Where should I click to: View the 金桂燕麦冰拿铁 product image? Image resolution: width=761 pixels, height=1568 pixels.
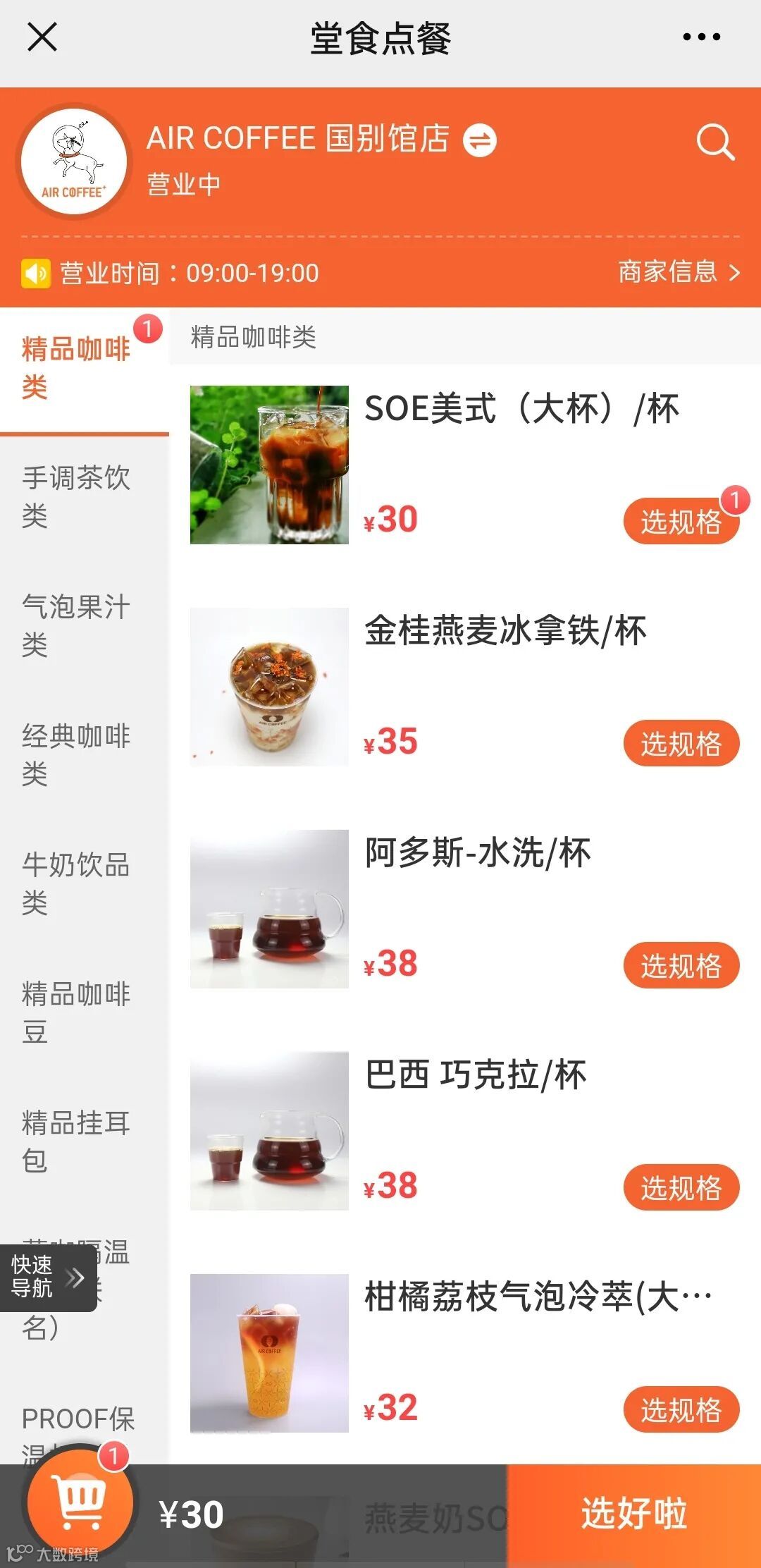click(269, 687)
